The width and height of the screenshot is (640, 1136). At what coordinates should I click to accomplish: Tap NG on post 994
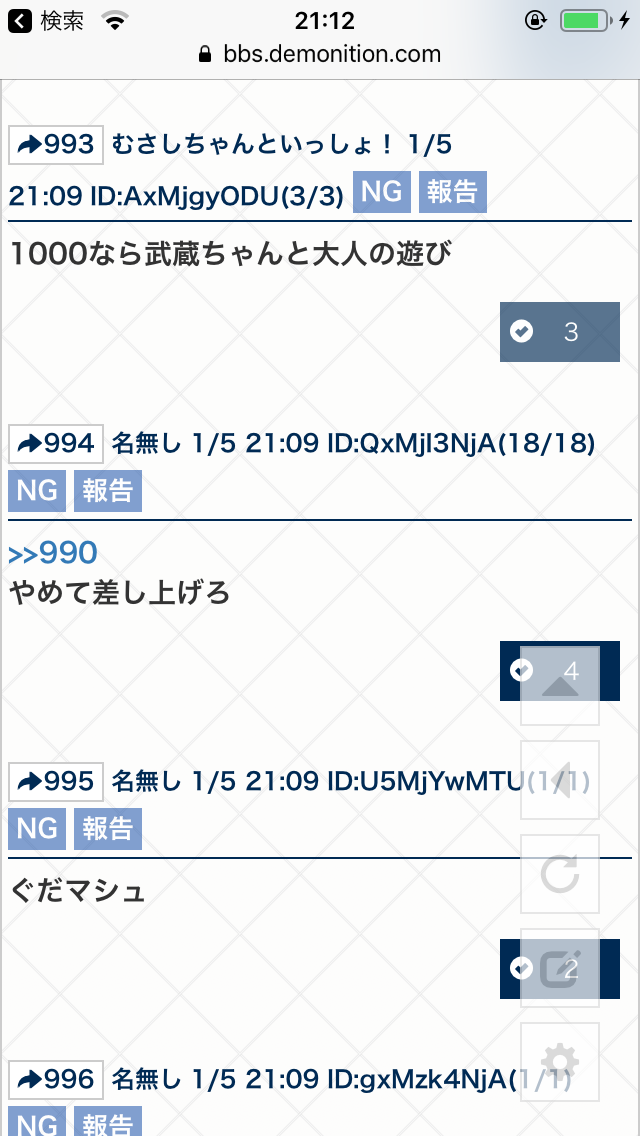[x=37, y=491]
